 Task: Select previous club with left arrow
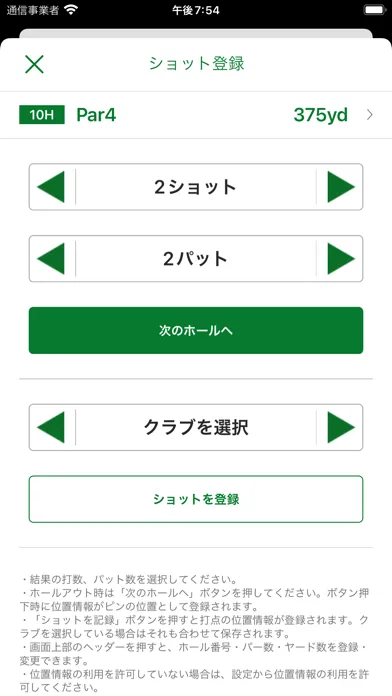[x=51, y=427]
